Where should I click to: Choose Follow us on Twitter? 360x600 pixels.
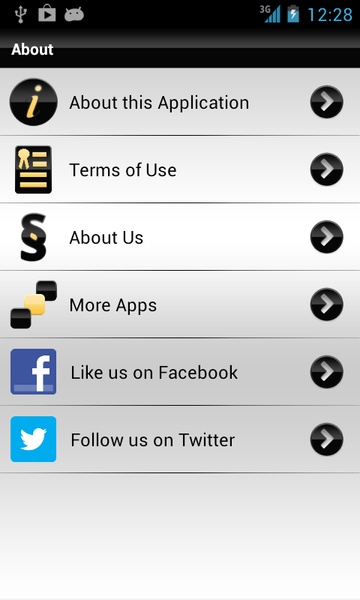[x=180, y=439]
